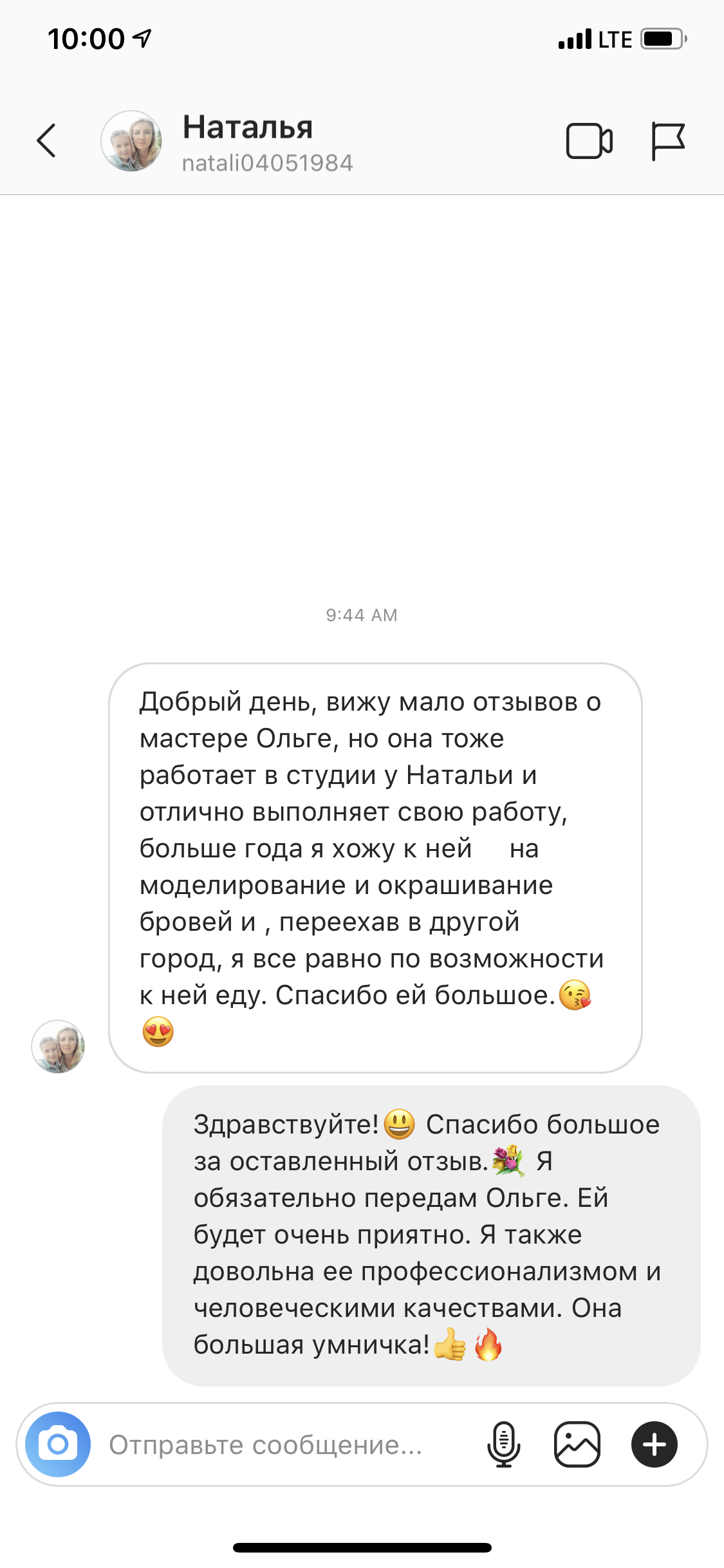Open the camera to send a photo
Screen dimensions: 724x1568
58,1444
